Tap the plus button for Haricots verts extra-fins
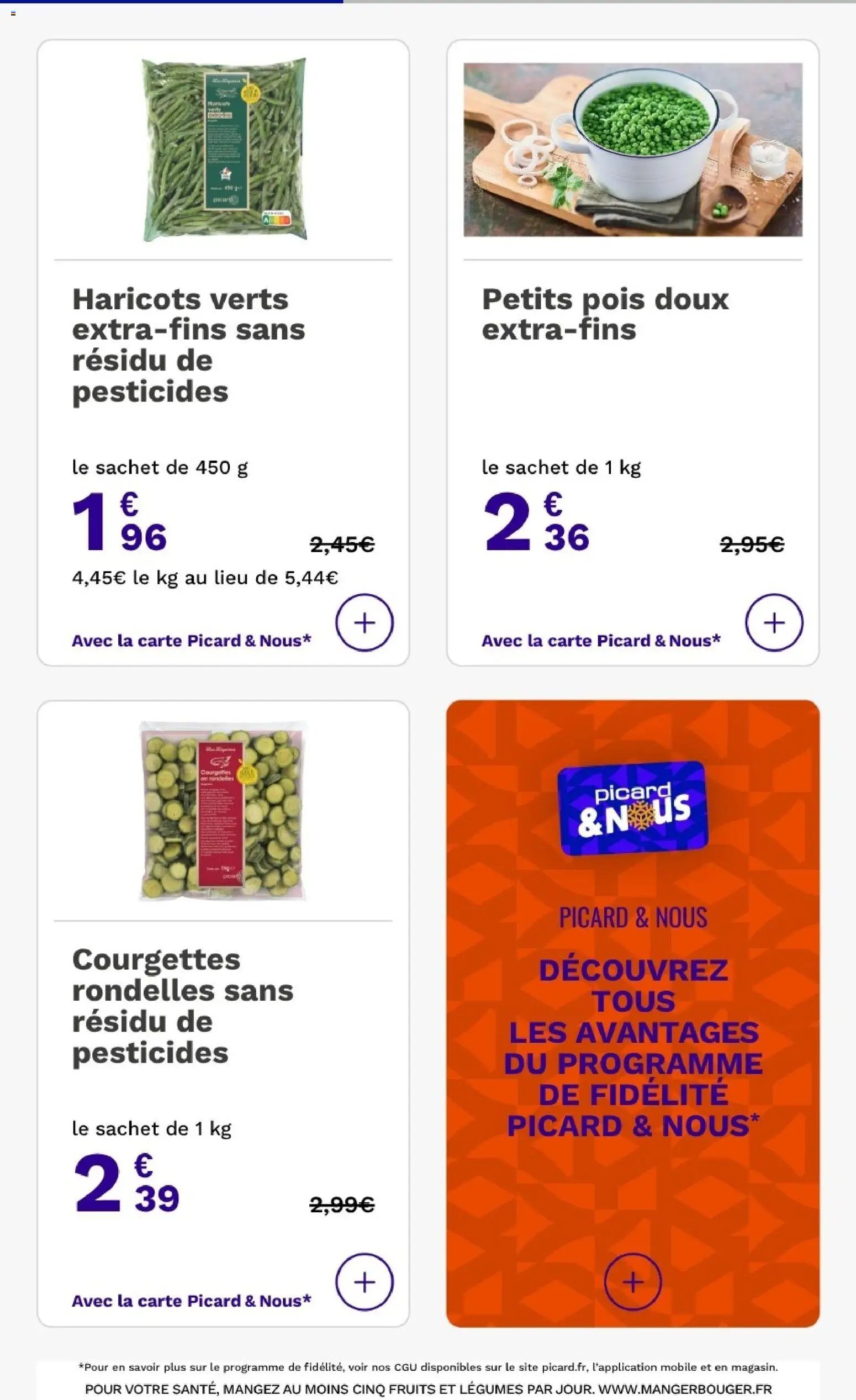The width and height of the screenshot is (856, 1400). (364, 623)
